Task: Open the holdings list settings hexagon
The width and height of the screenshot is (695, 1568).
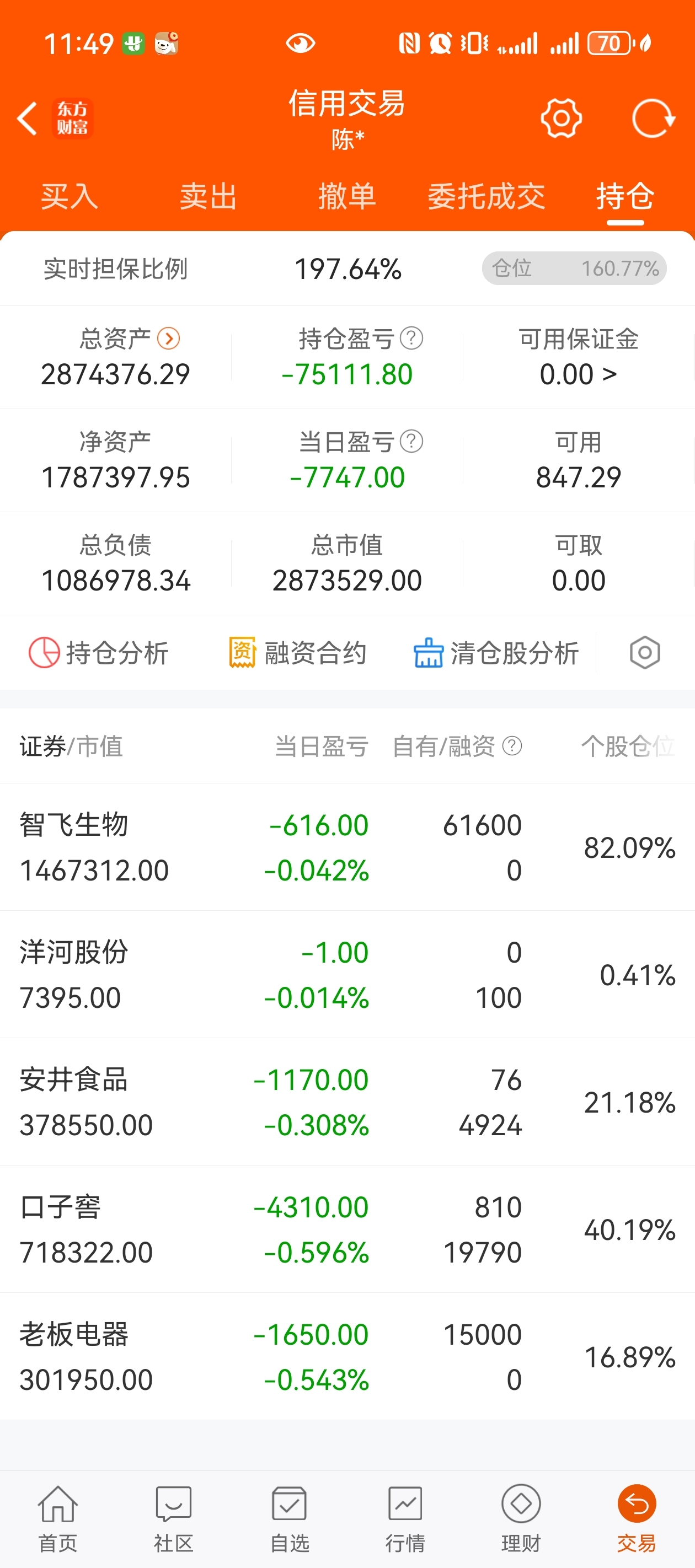Action: 645,653
